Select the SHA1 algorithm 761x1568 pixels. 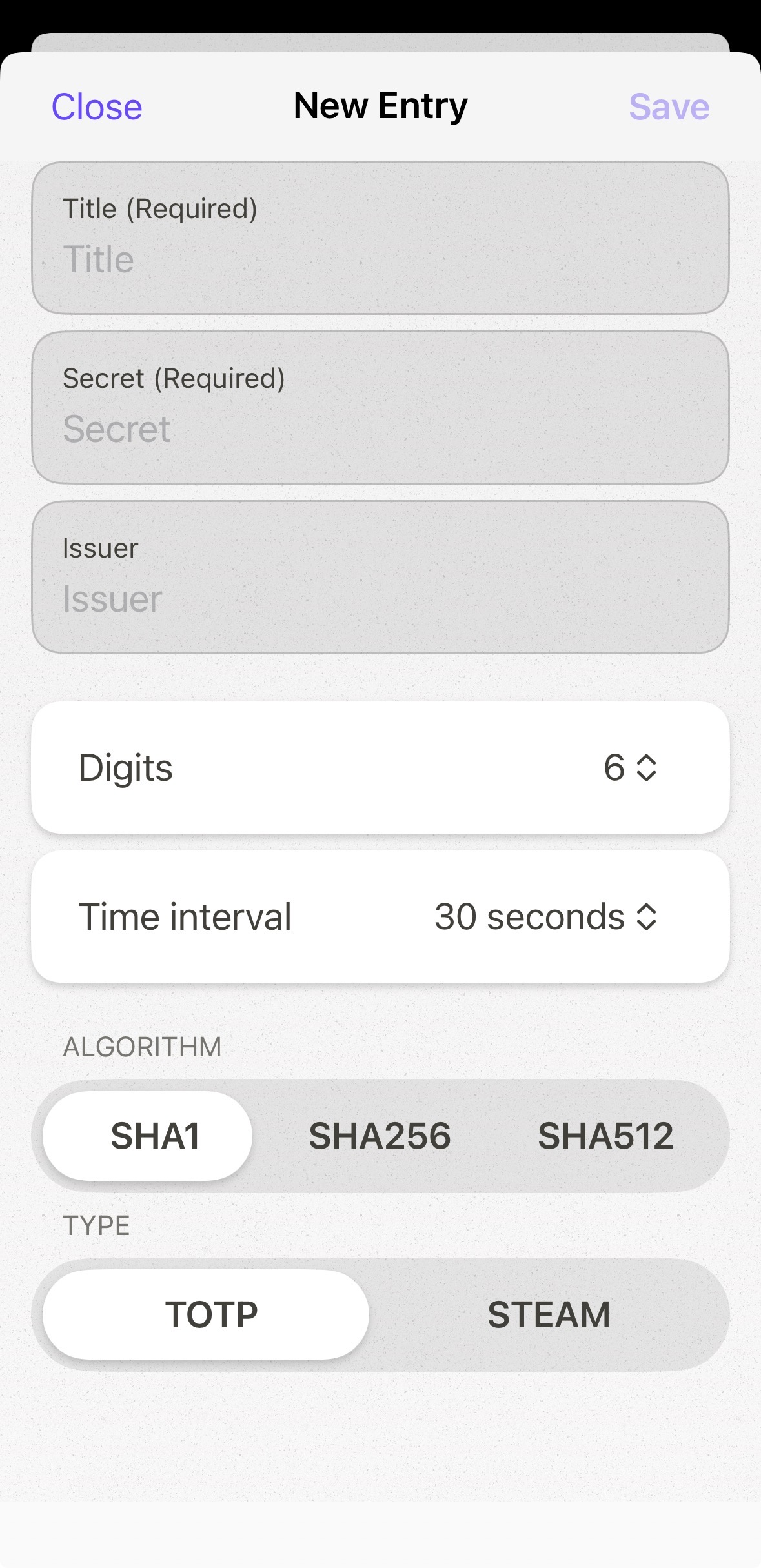pos(154,1136)
